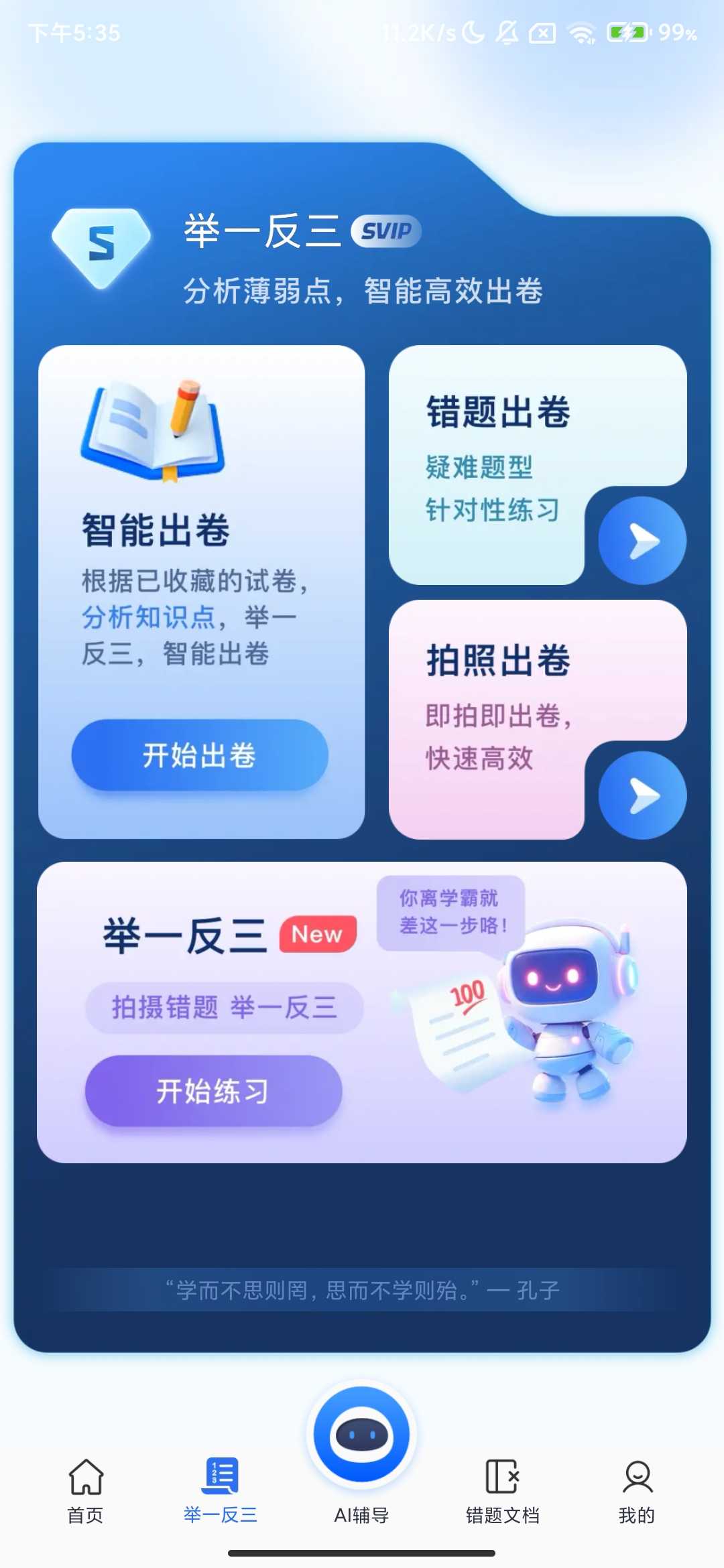Tap the 开始出卷 button
Screen dimensions: 724x1568
(200, 755)
